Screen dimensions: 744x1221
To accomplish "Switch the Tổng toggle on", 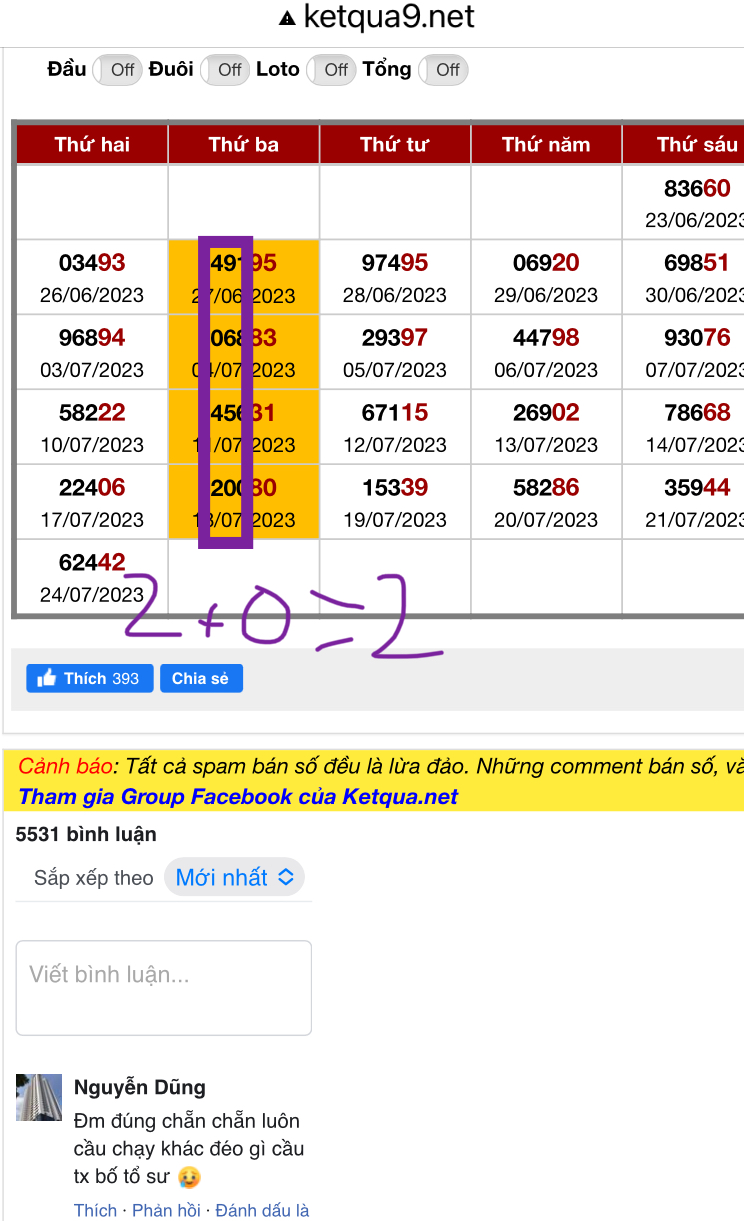I will pos(443,70).
